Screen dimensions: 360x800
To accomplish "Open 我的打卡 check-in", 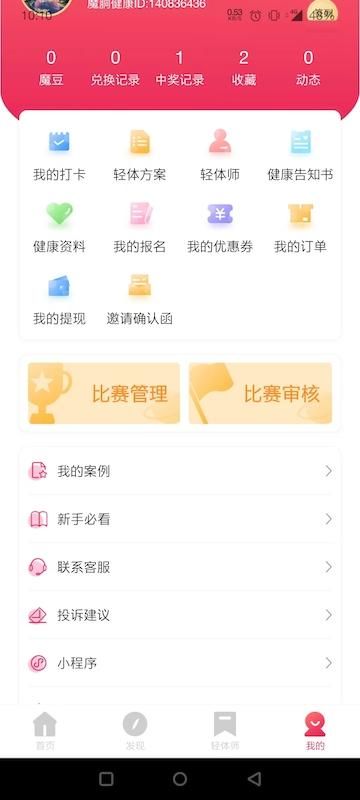I will [59, 156].
